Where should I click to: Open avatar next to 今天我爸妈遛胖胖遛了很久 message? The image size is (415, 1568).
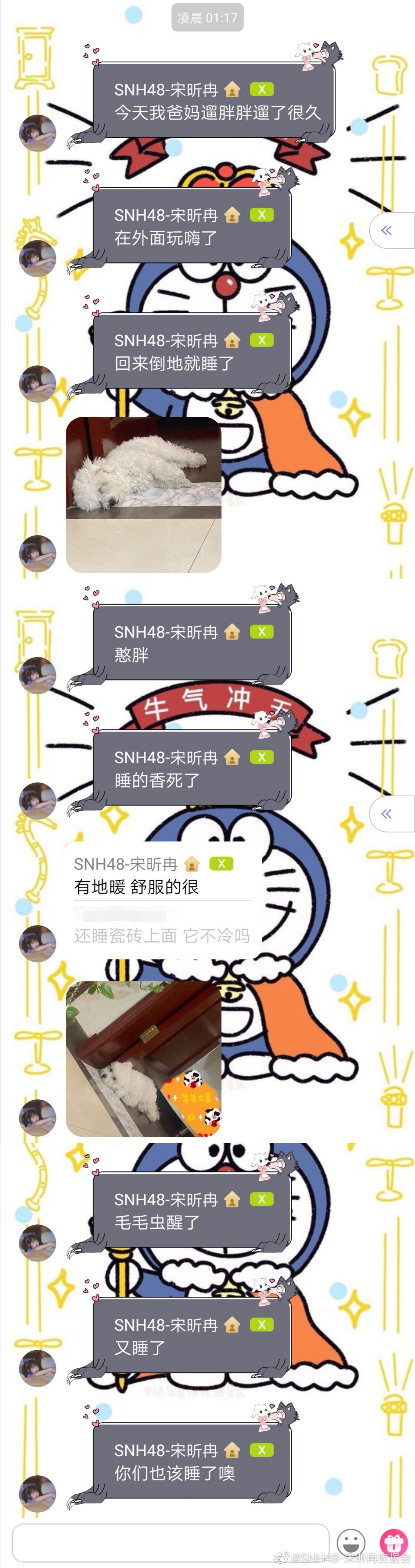(x=38, y=132)
